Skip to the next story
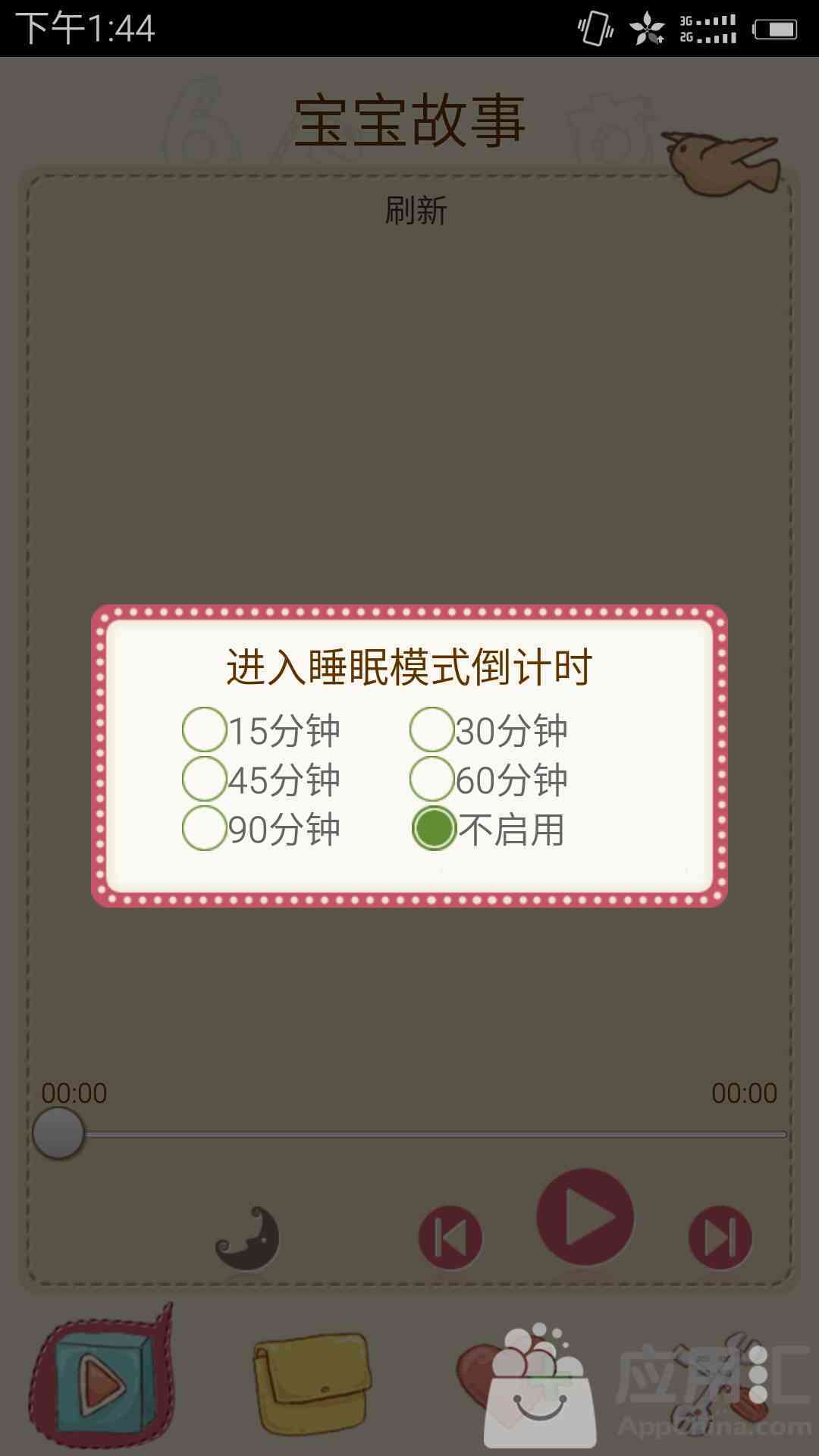819x1456 pixels. point(720,1237)
